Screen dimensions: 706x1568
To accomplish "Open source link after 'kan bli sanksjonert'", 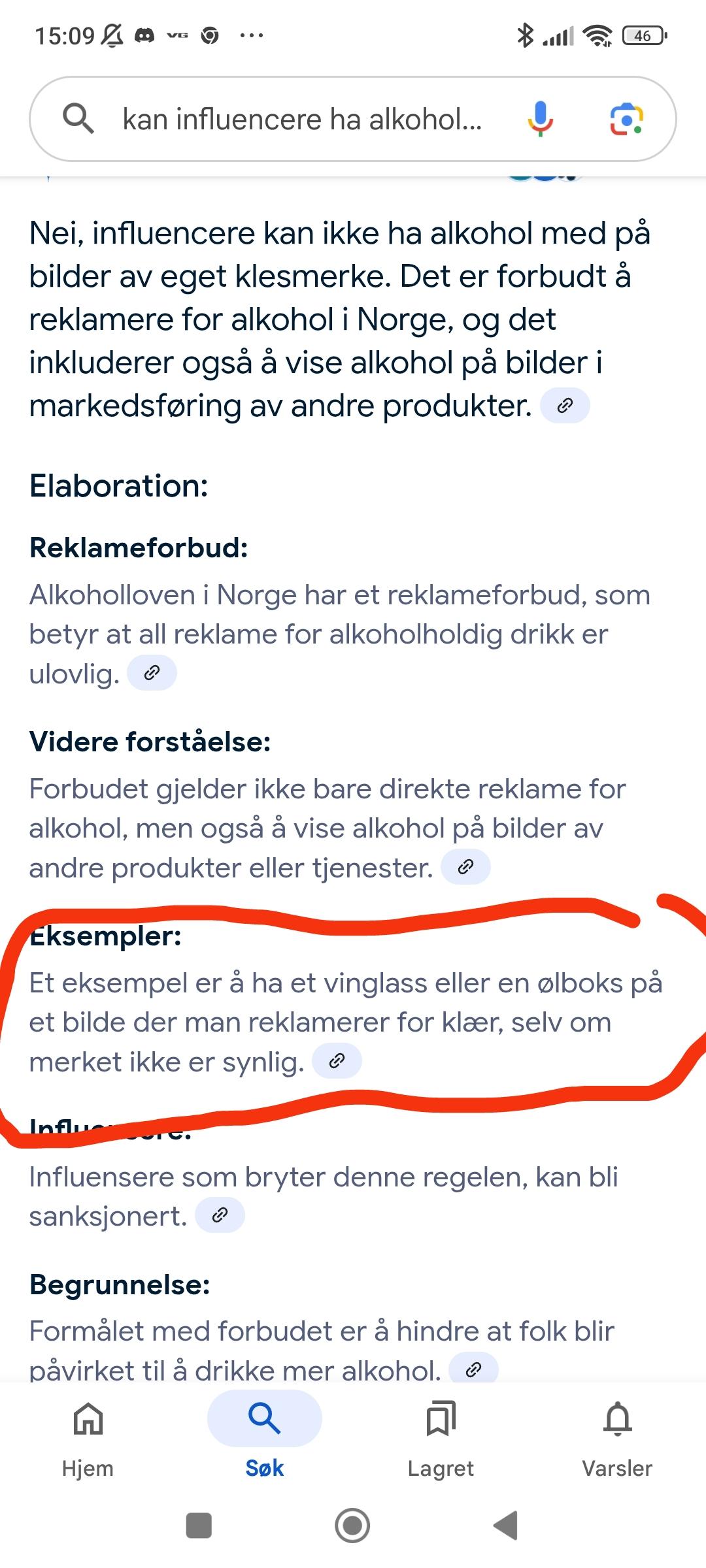I will point(220,1215).
